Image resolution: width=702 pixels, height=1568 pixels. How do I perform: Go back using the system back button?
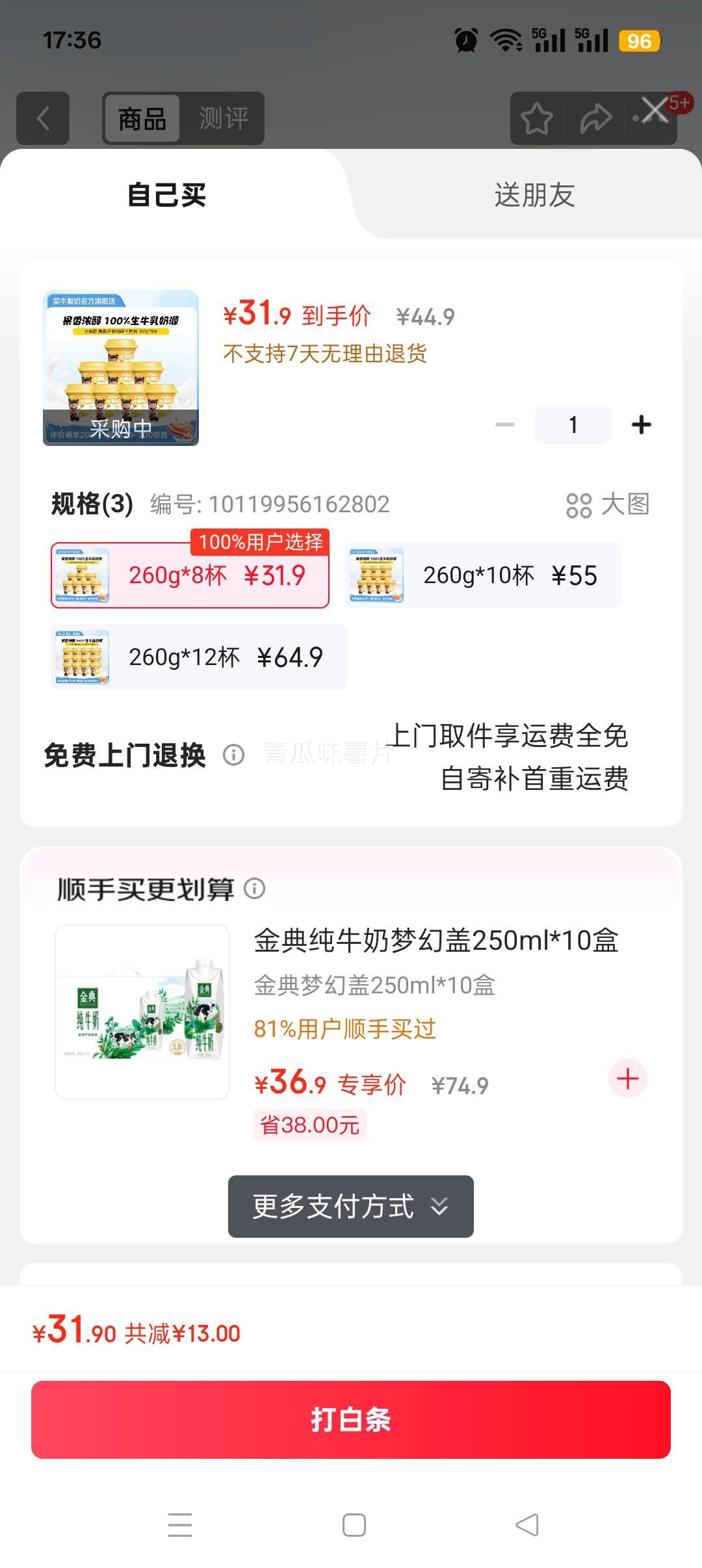(527, 1524)
